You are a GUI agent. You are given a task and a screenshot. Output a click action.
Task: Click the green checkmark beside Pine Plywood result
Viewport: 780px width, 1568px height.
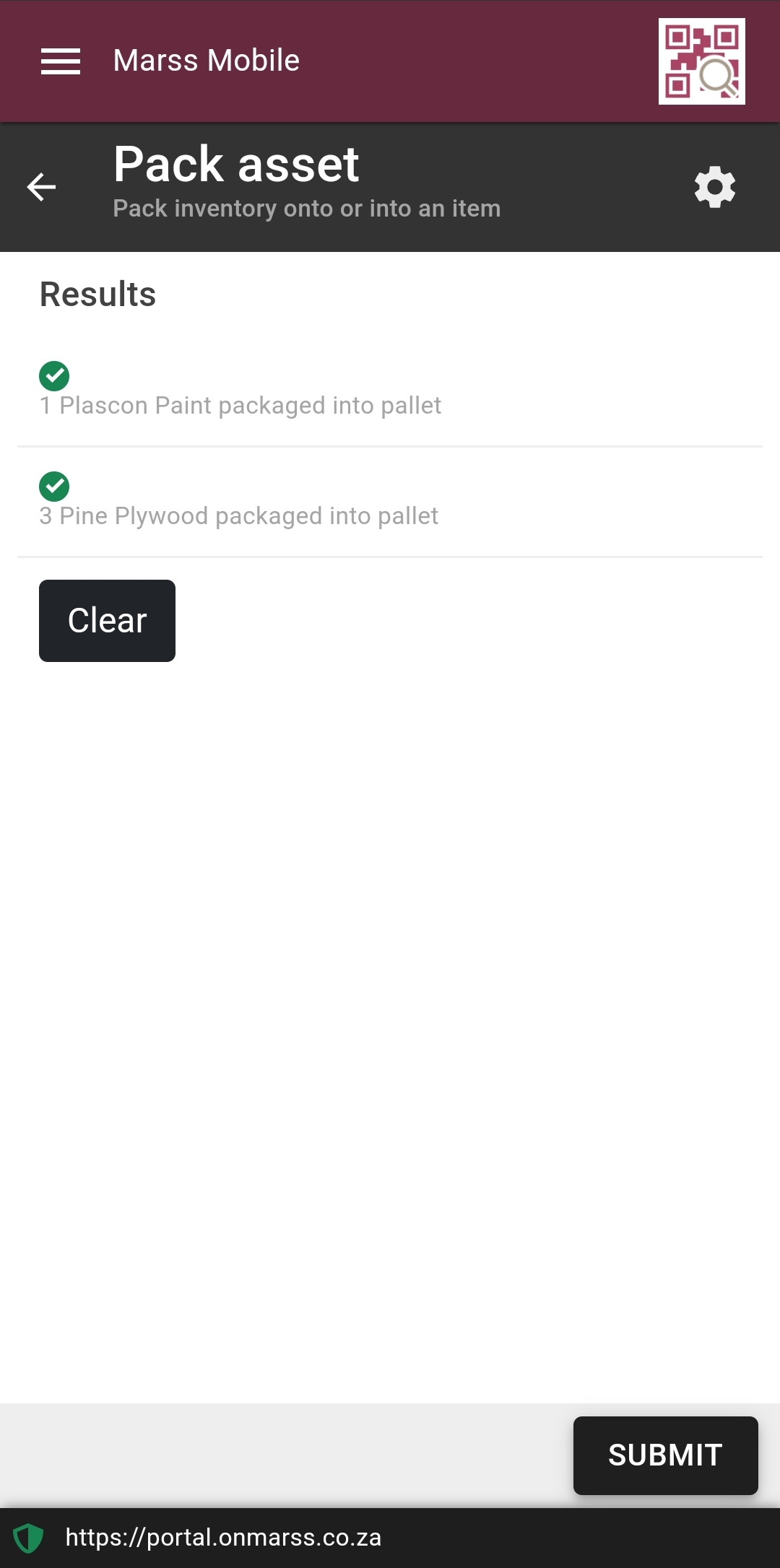pyautogui.click(x=53, y=487)
